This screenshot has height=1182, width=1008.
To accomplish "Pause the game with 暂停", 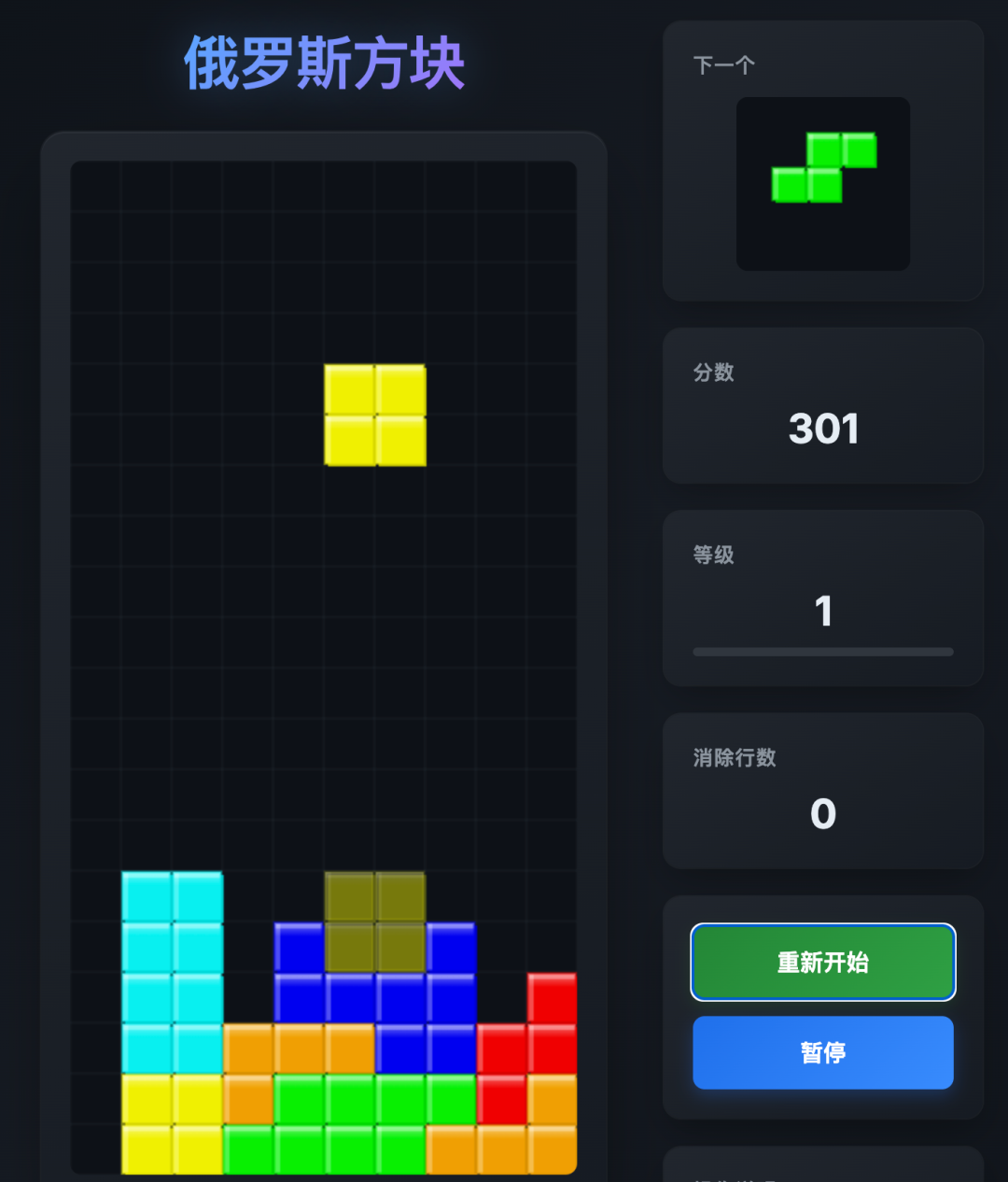I will coord(823,1052).
